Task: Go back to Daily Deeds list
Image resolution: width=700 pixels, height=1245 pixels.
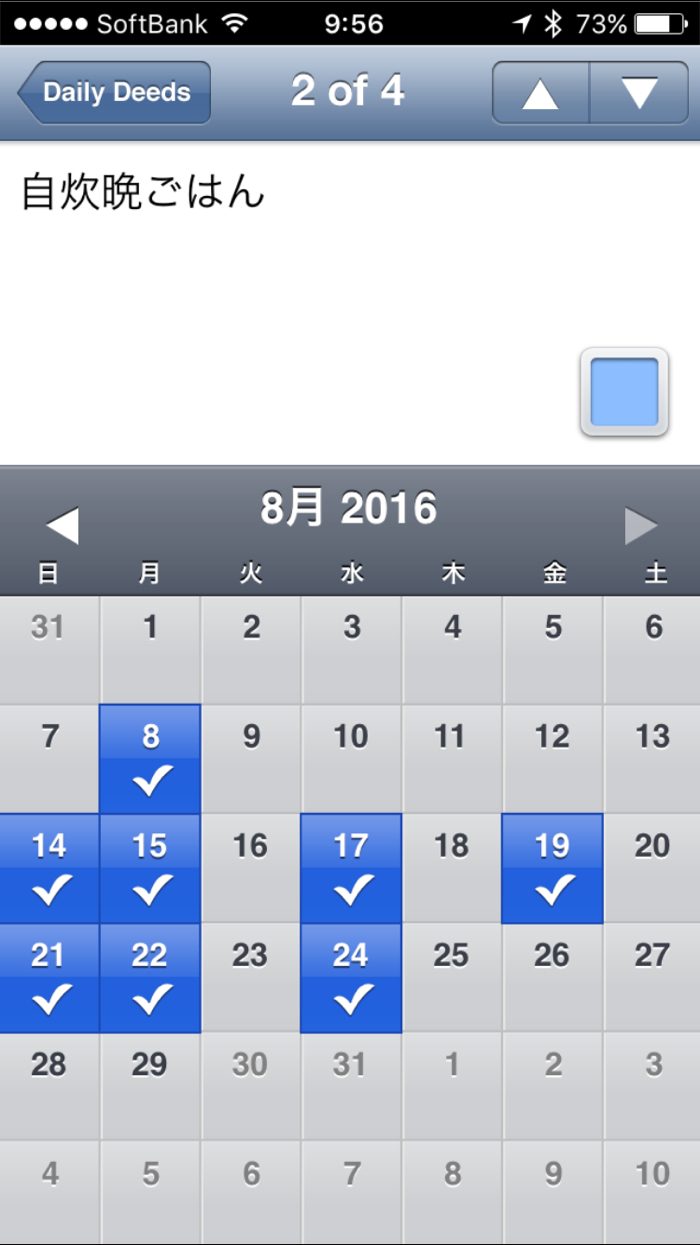Action: pos(114,93)
